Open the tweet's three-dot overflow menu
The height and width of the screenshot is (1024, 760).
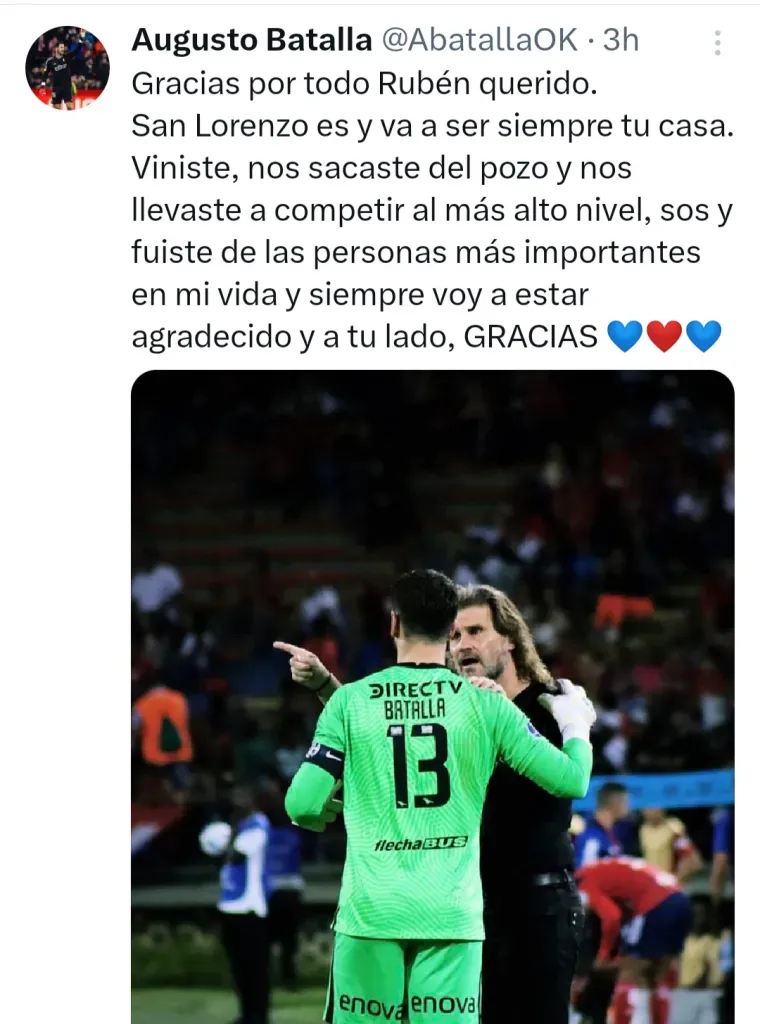pyautogui.click(x=717, y=42)
